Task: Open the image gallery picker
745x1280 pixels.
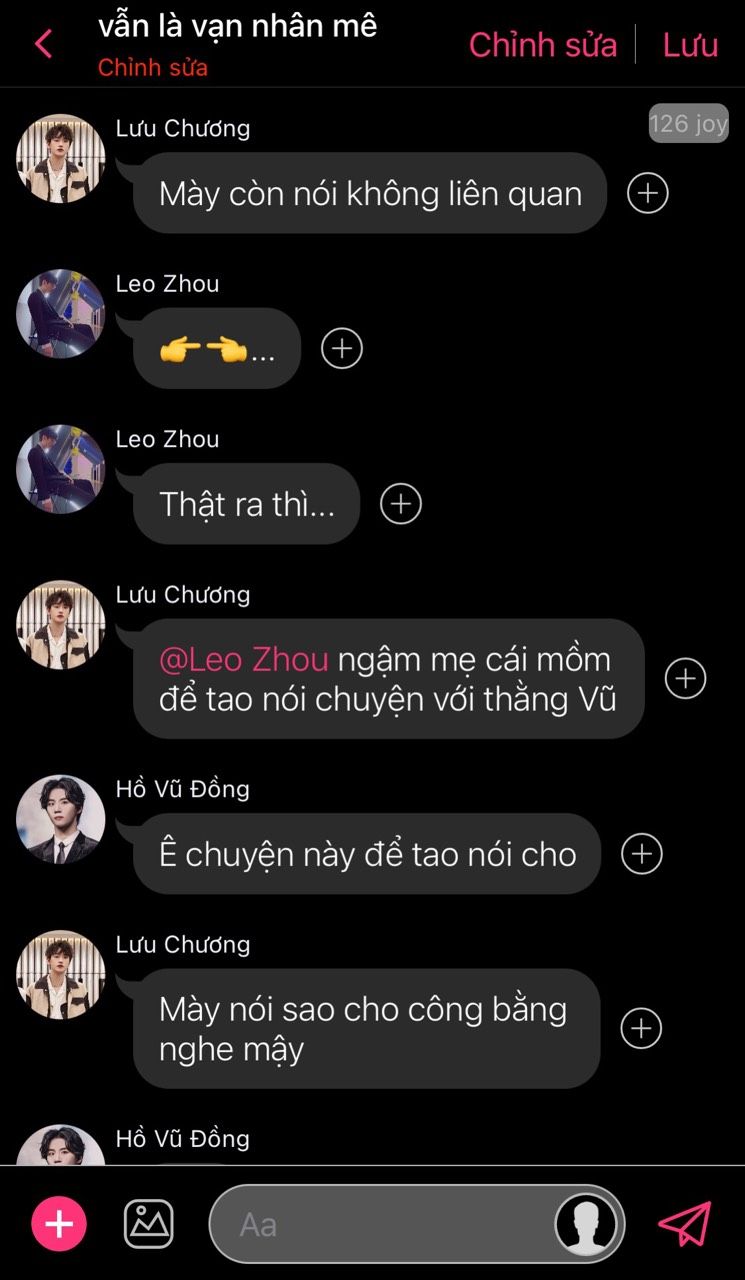Action: (x=149, y=1224)
